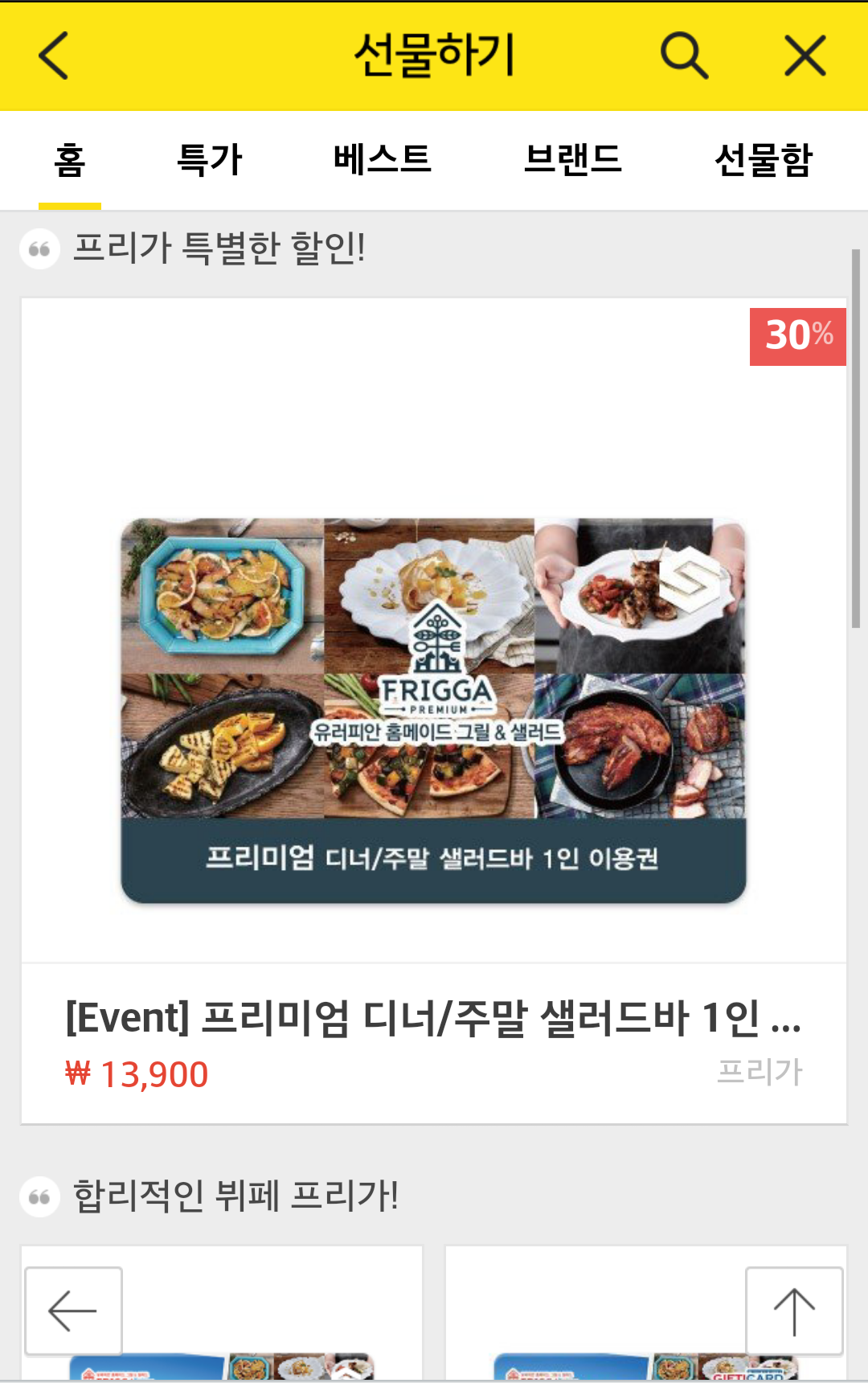Open the search icon in header

pos(684,55)
